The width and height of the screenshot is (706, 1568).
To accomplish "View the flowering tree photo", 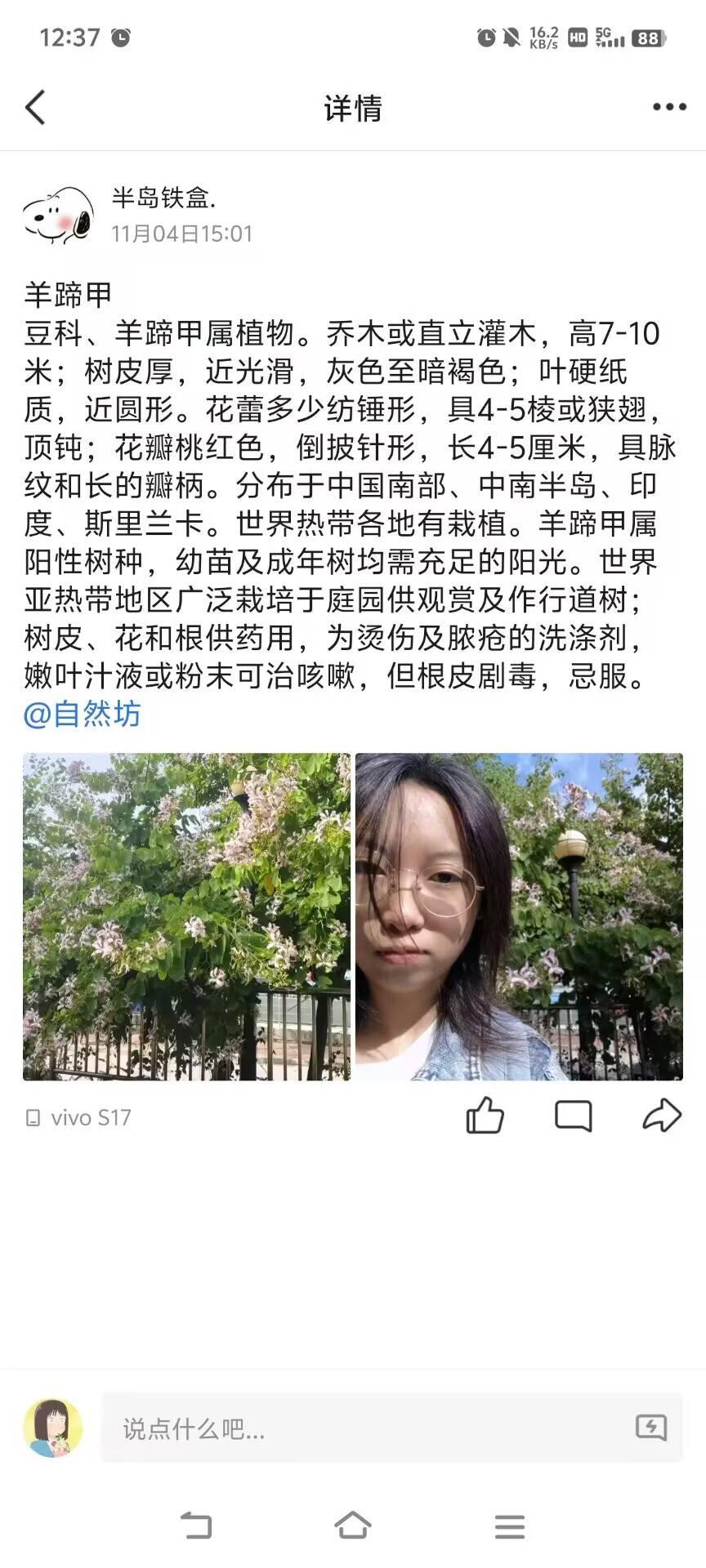I will point(186,916).
